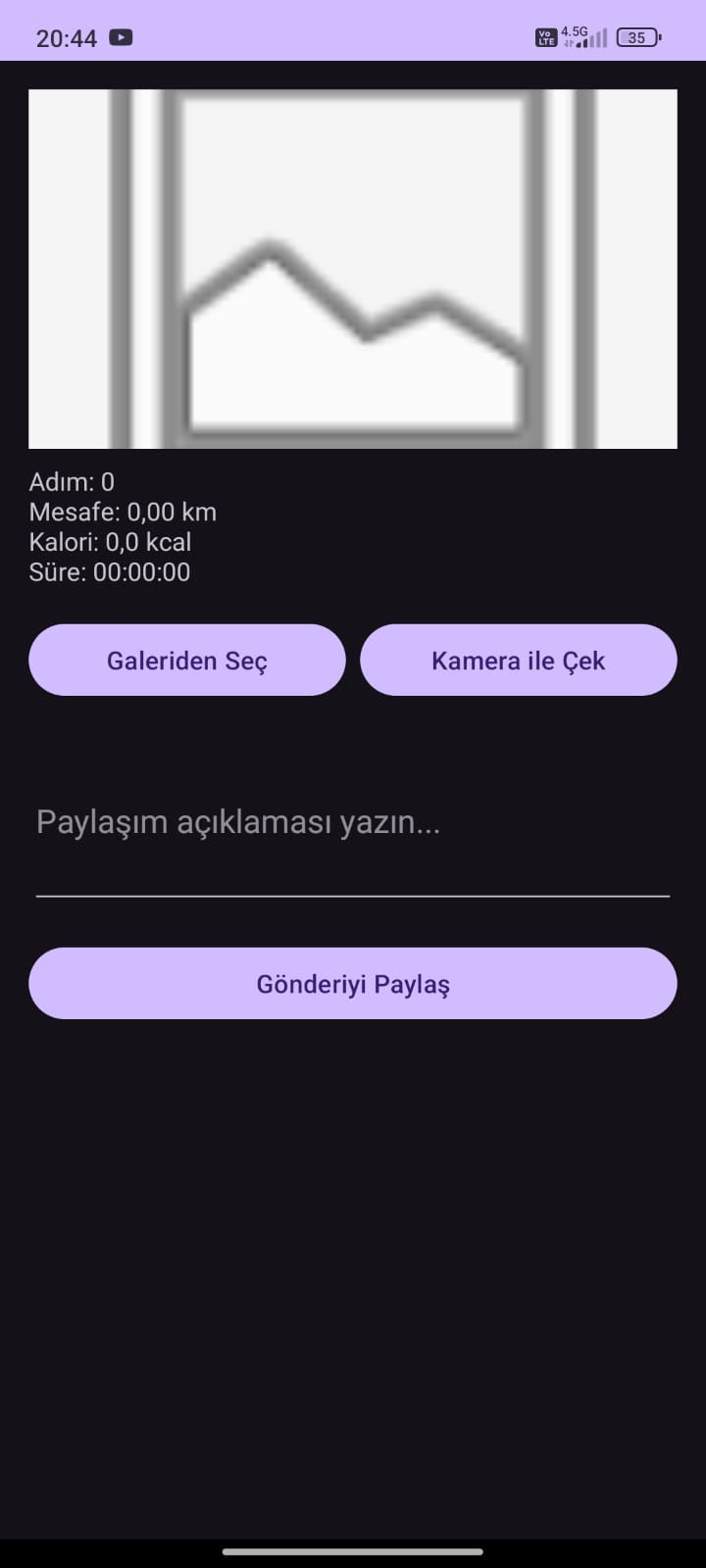Tap the 'Mesafe: 0,00 km' distance label
This screenshot has width=706, height=1568.
coord(123,512)
